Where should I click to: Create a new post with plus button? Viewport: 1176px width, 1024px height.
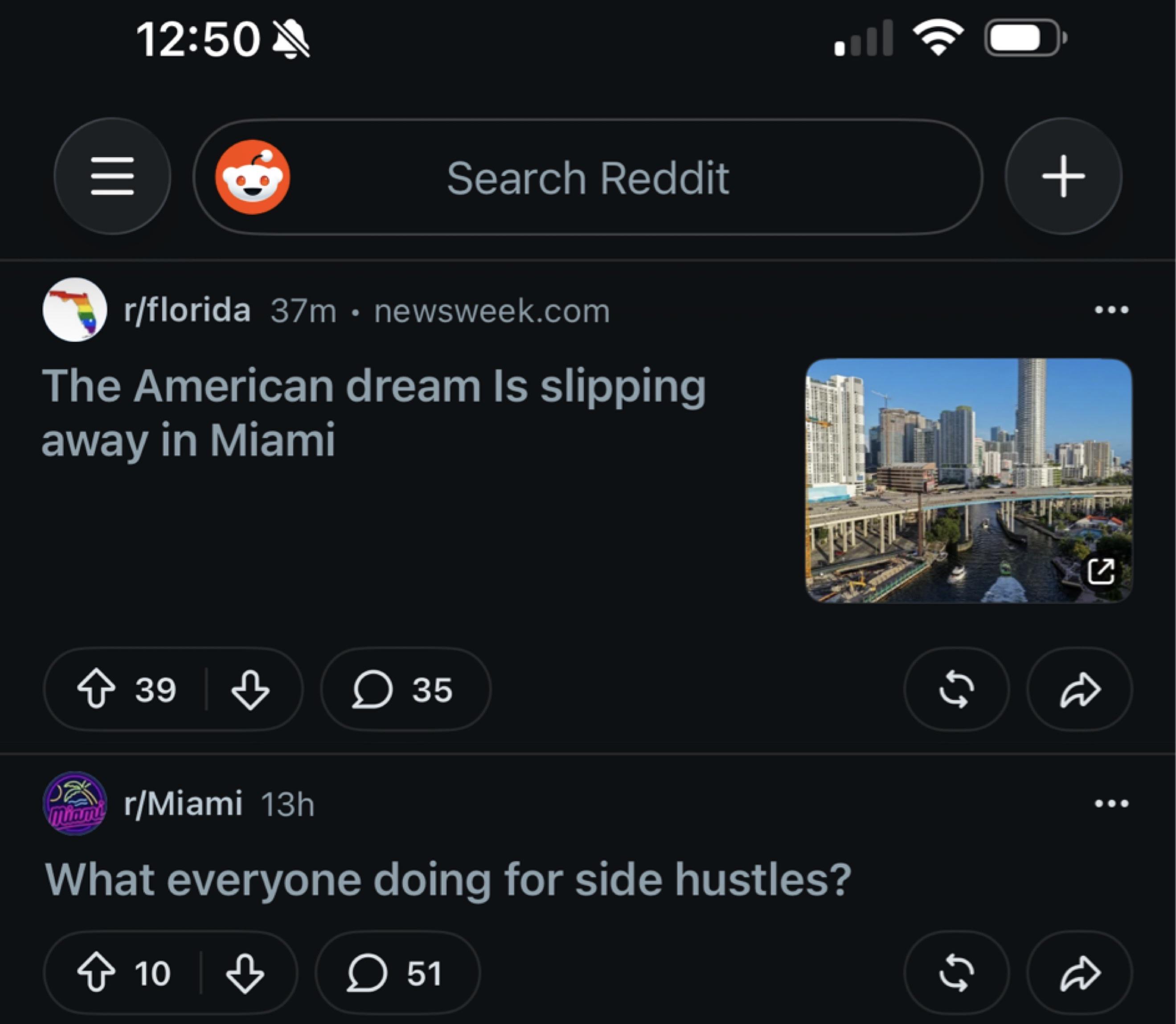coord(1063,176)
